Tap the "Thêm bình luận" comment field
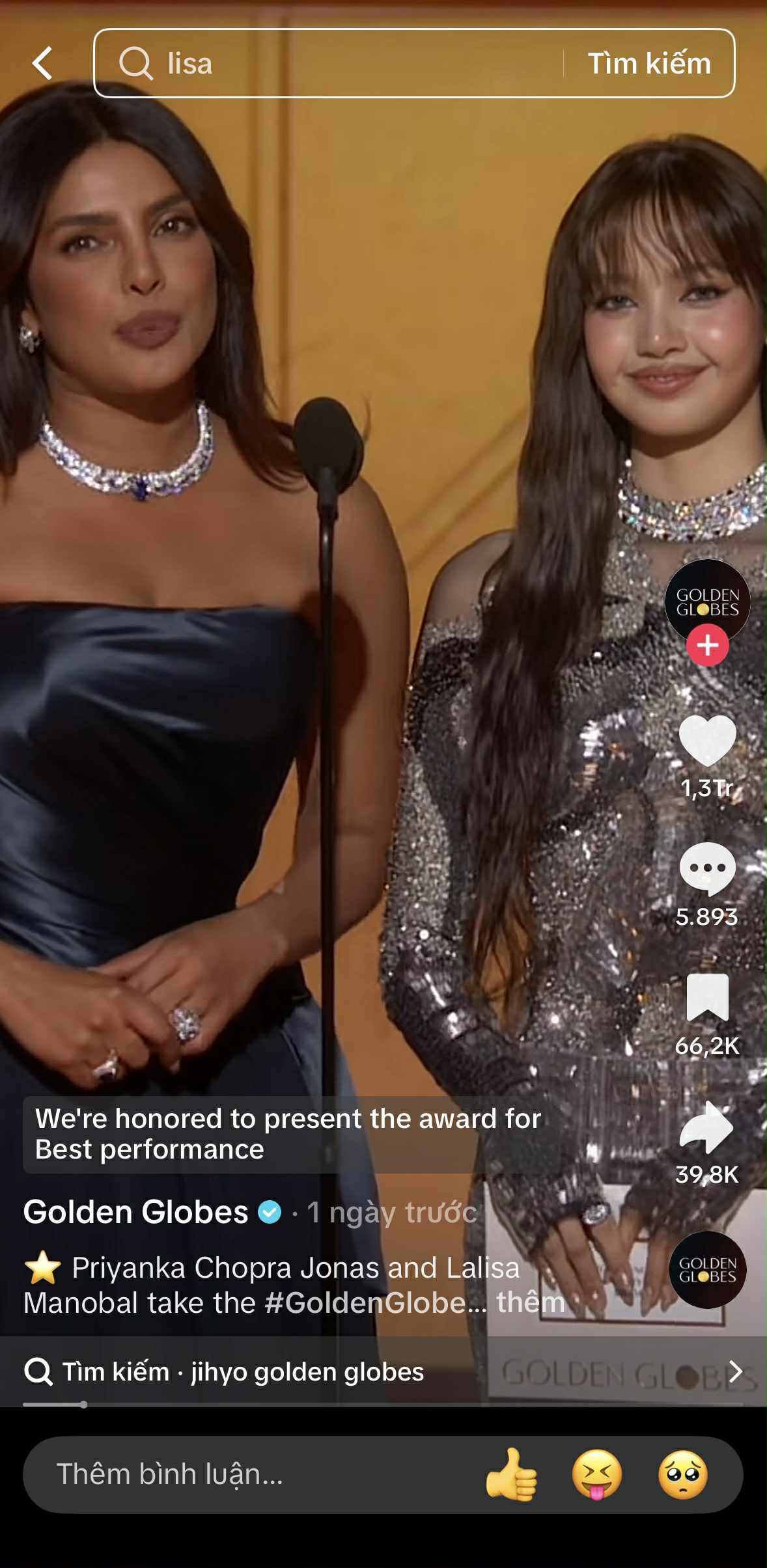This screenshot has height=1568, width=767. (x=247, y=1474)
